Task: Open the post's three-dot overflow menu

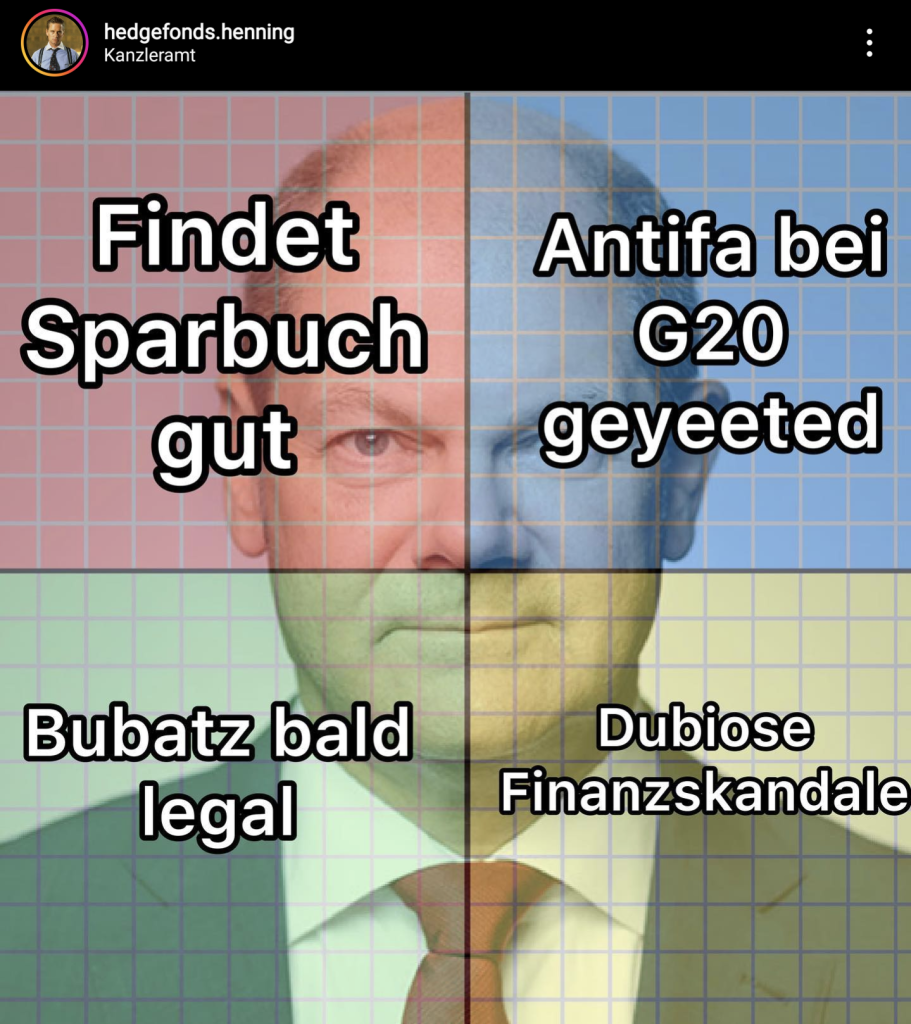Action: point(869,43)
